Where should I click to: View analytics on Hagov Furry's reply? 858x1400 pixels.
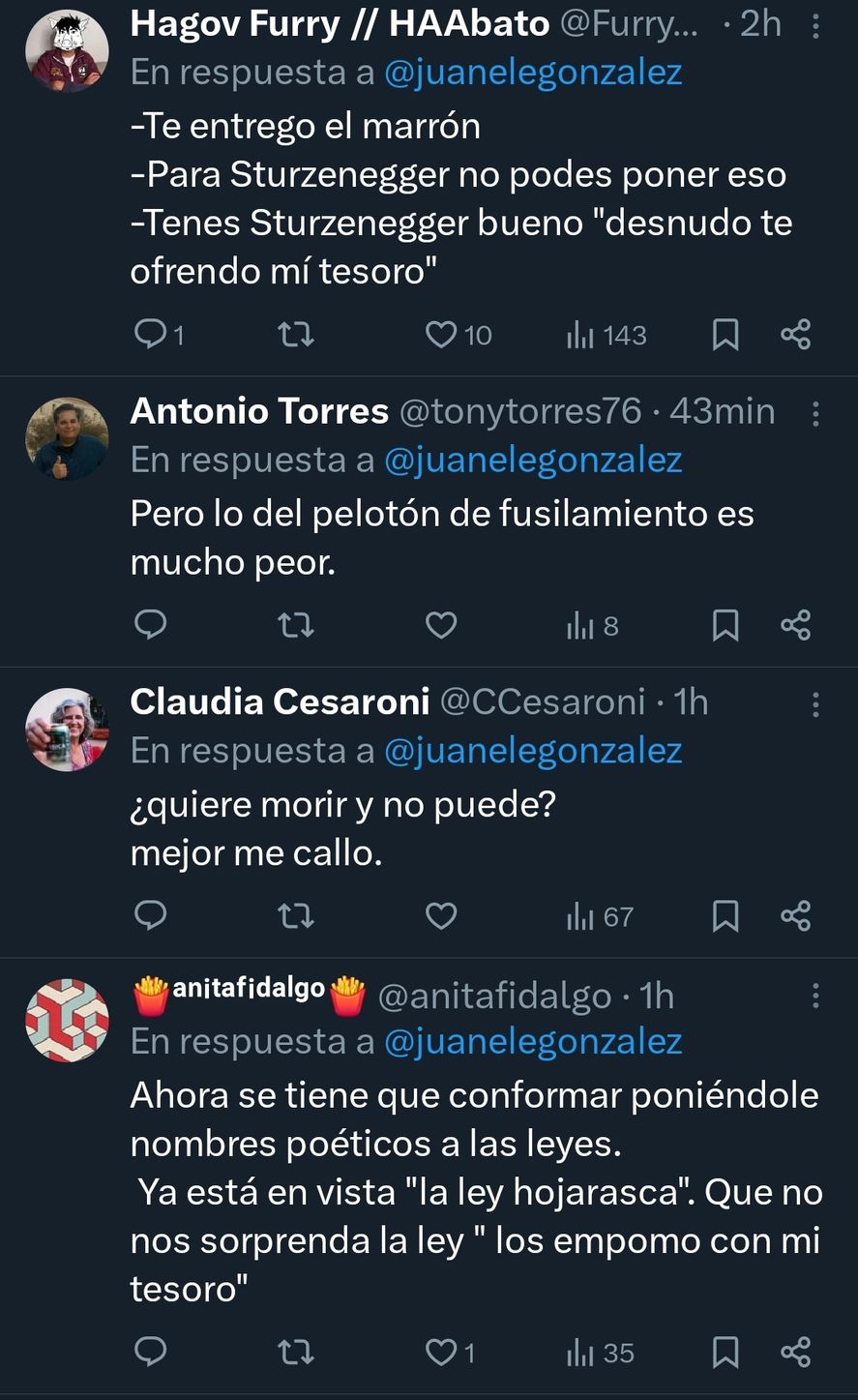(606, 335)
